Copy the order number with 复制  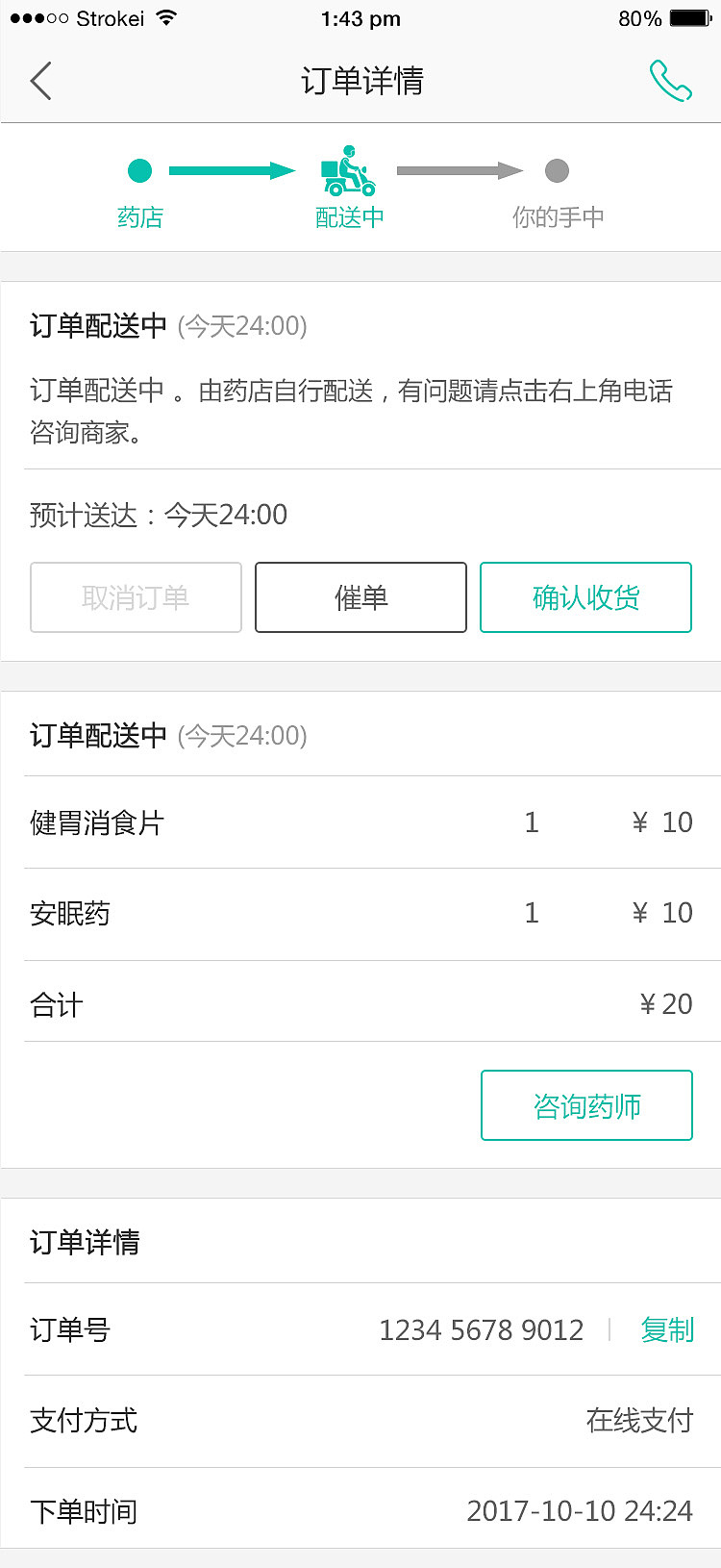(667, 1329)
